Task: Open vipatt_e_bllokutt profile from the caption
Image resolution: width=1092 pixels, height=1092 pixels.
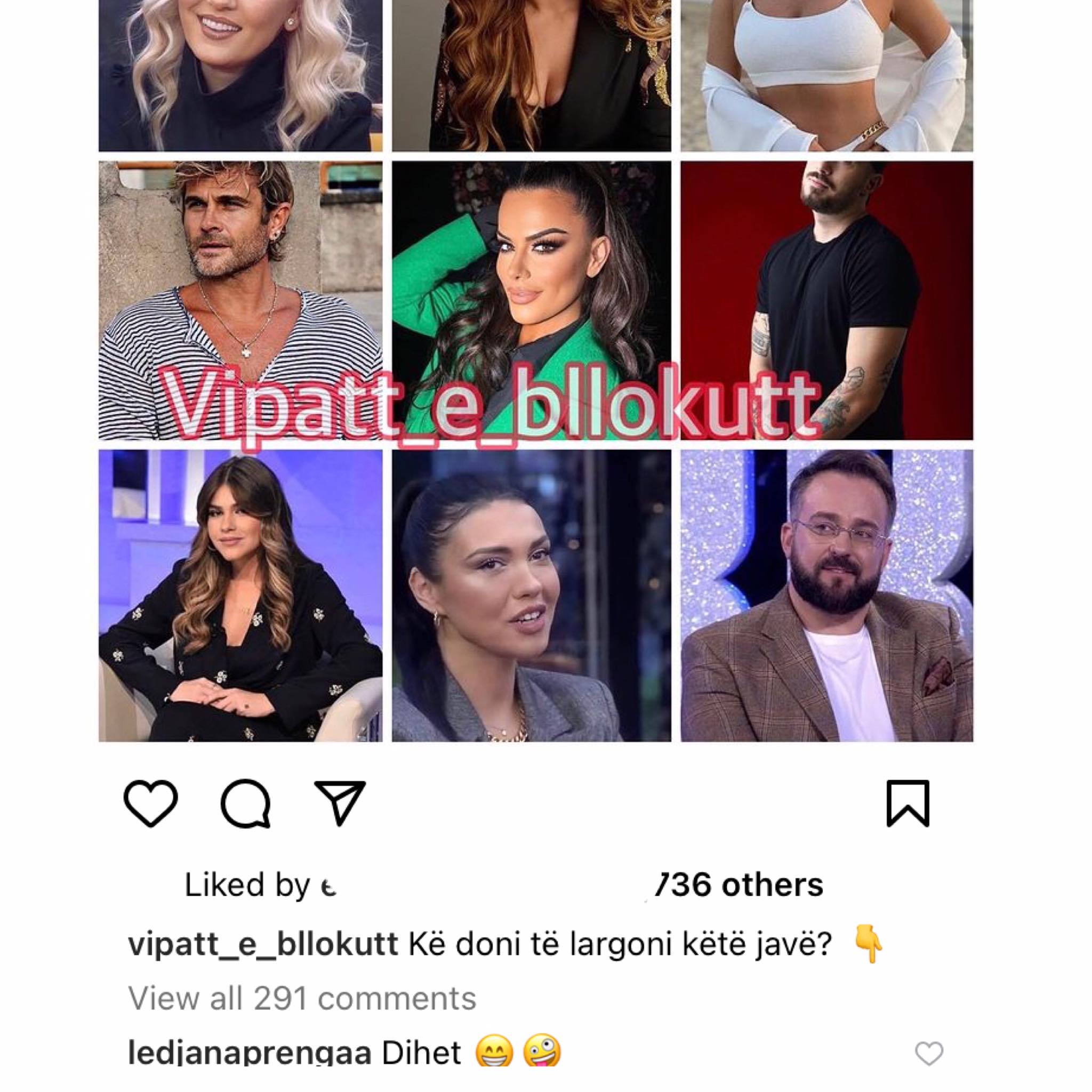Action: (x=263, y=944)
